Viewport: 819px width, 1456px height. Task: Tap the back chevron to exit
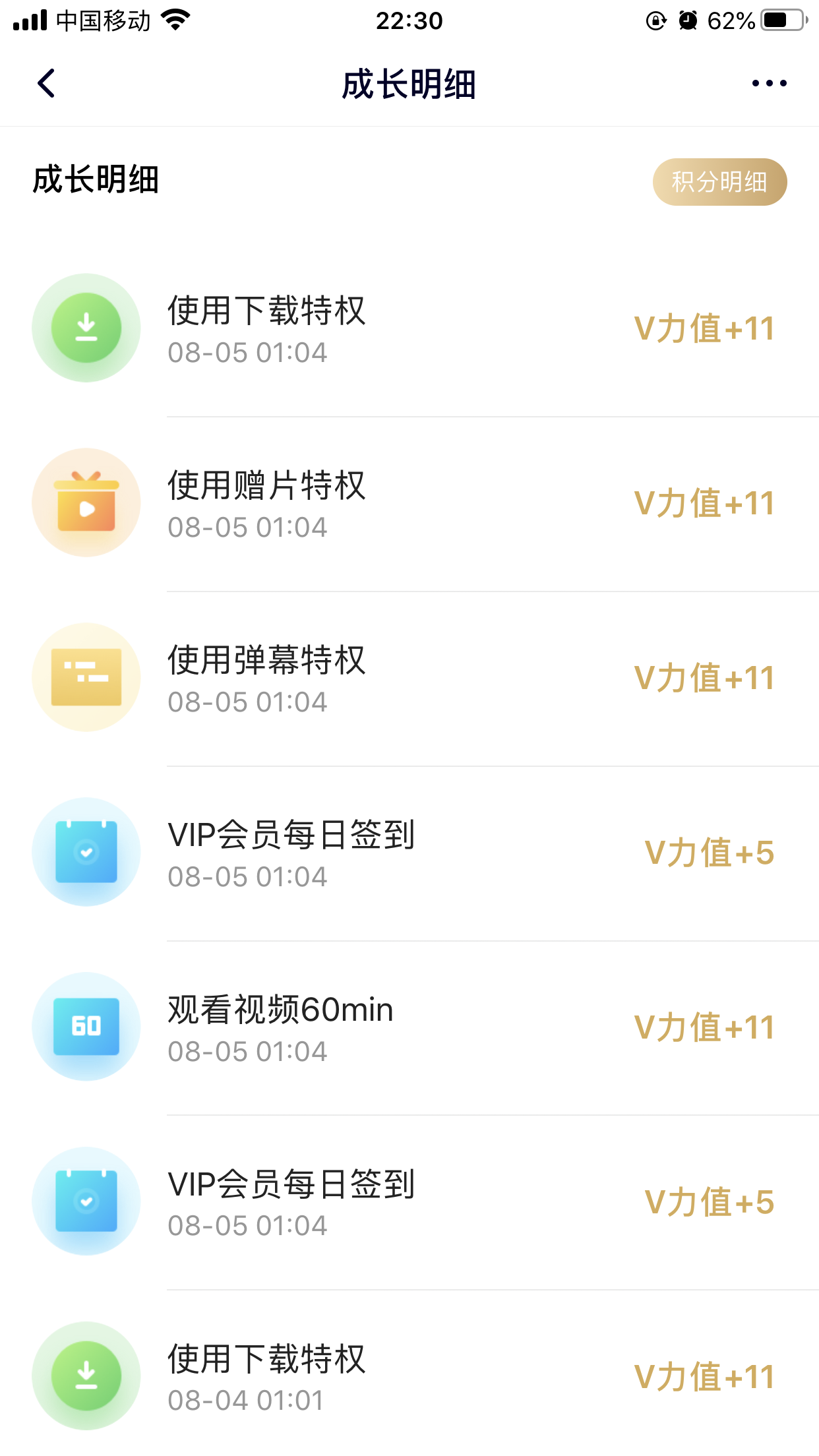[45, 83]
